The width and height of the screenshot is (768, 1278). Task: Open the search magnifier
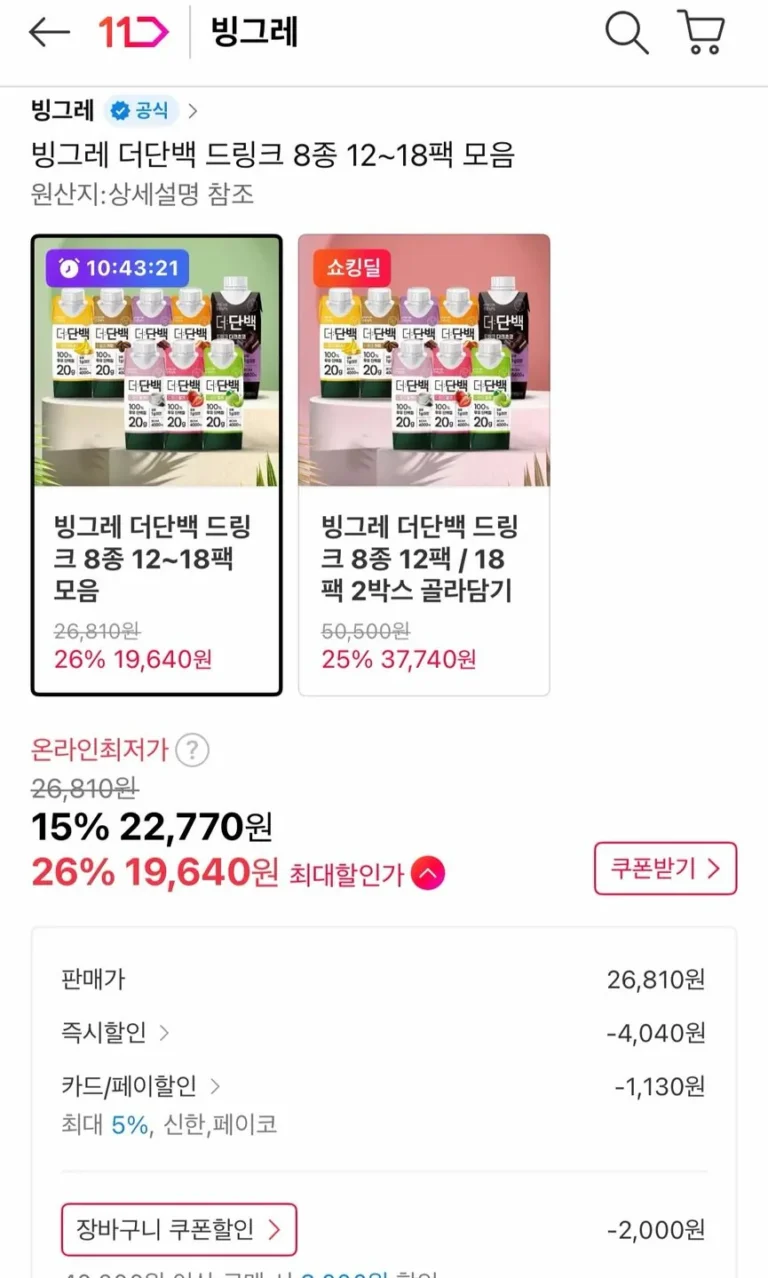(627, 33)
